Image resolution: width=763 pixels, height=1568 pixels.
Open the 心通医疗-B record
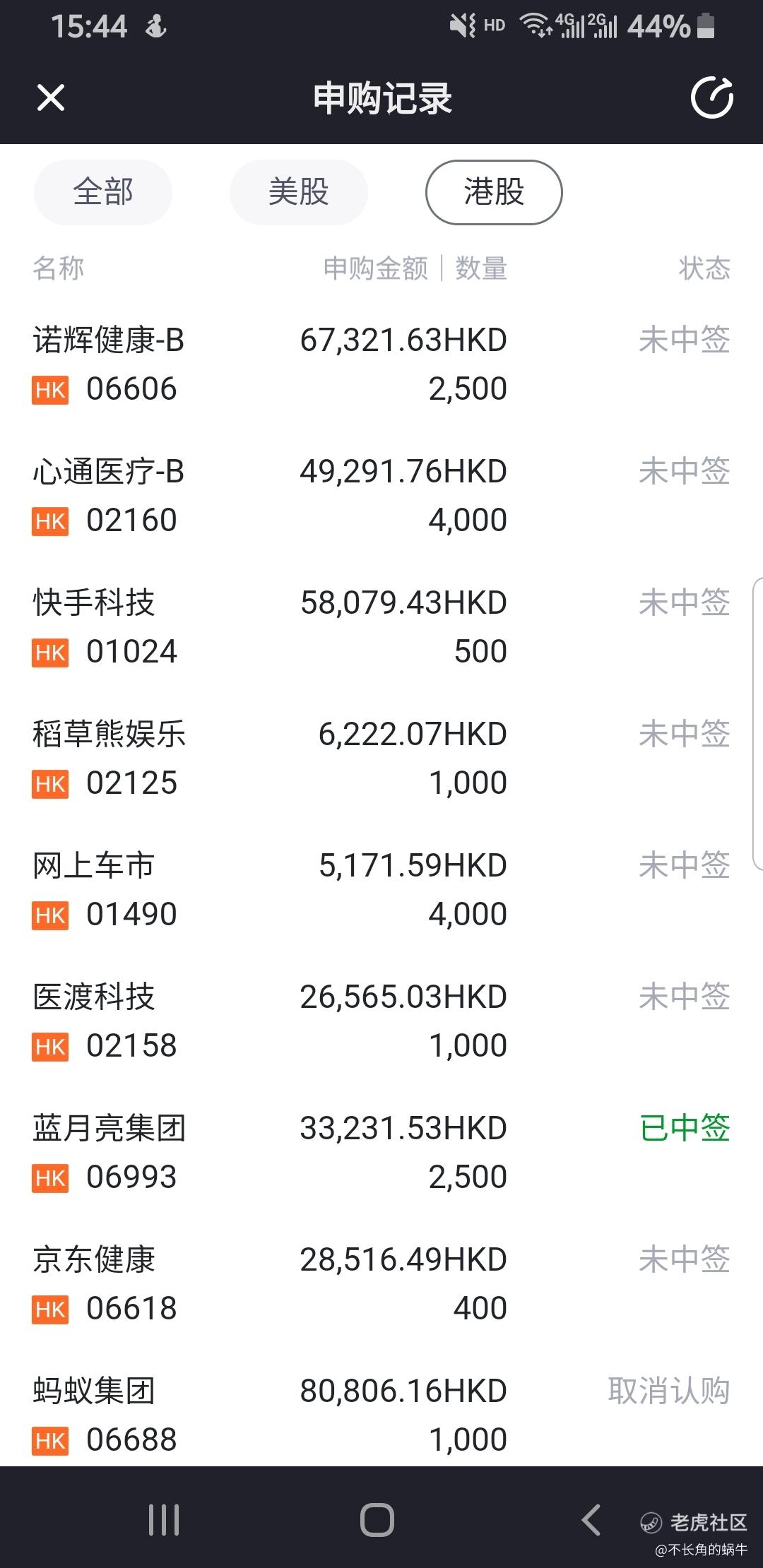(381, 496)
